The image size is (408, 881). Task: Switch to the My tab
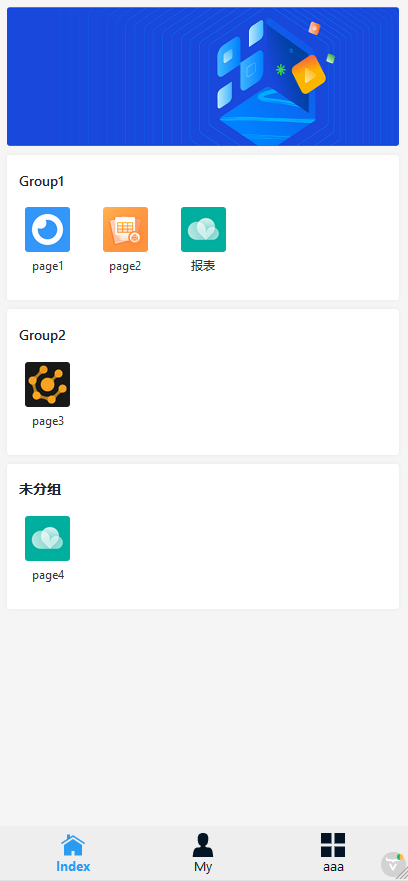[203, 853]
